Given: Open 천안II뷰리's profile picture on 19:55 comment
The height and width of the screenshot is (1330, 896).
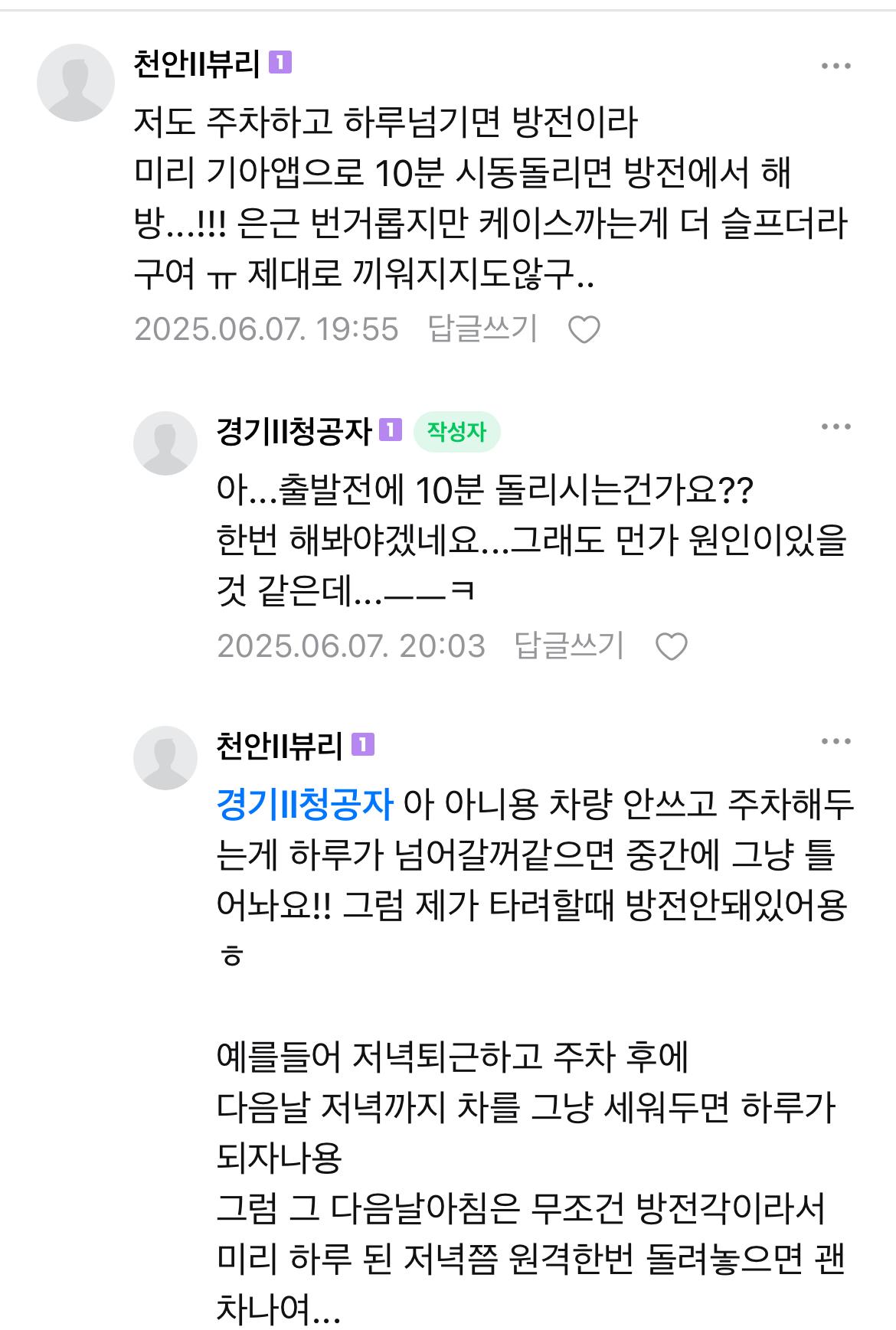Looking at the screenshot, I should 76,83.
